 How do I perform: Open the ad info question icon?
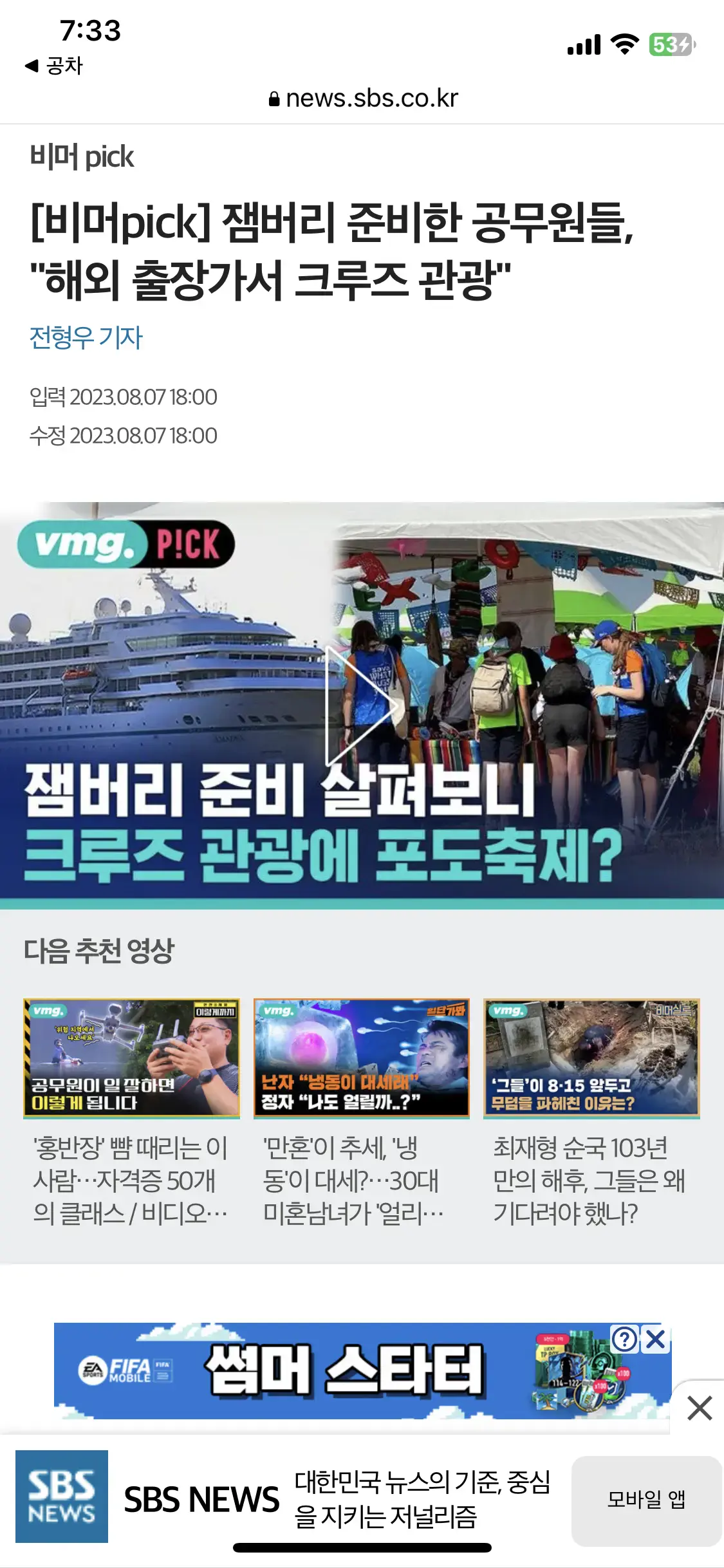[x=624, y=1339]
